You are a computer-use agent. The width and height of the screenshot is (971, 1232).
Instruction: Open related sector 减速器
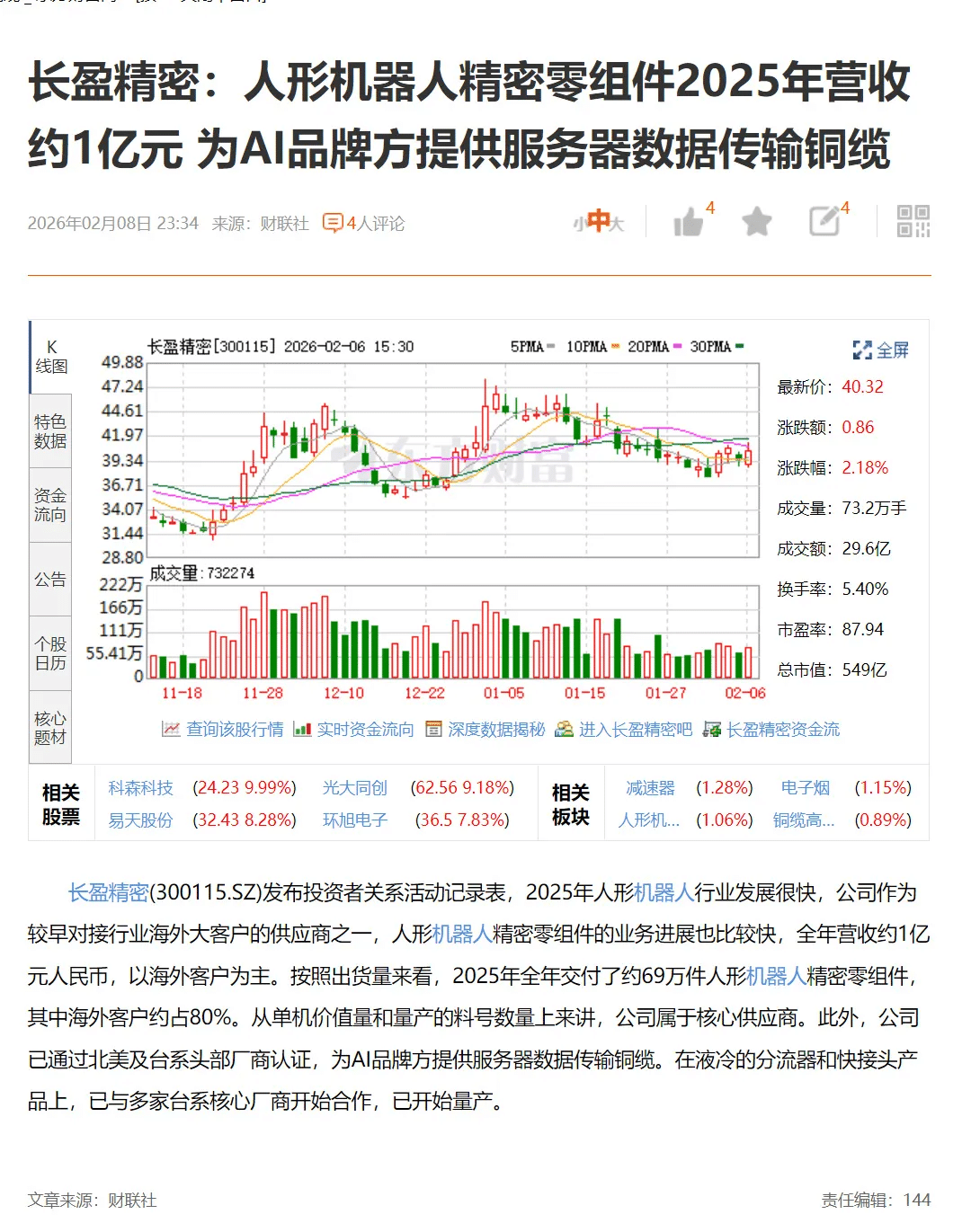650,788
